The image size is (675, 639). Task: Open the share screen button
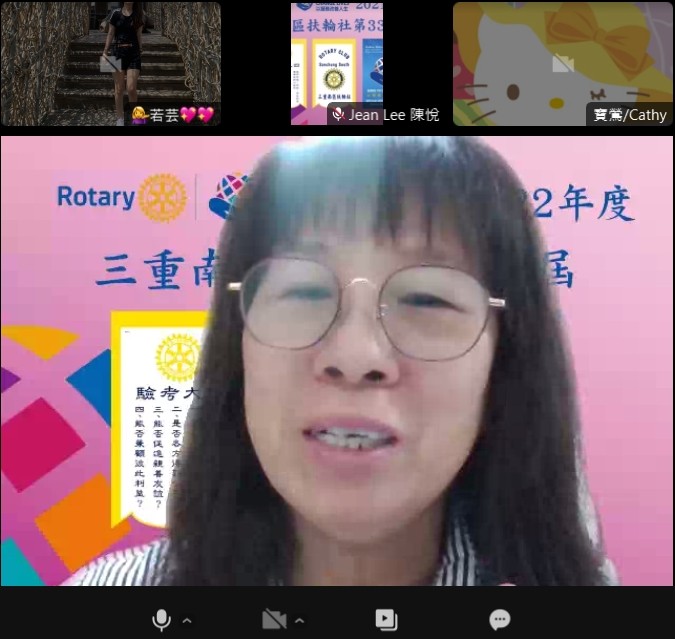(386, 620)
